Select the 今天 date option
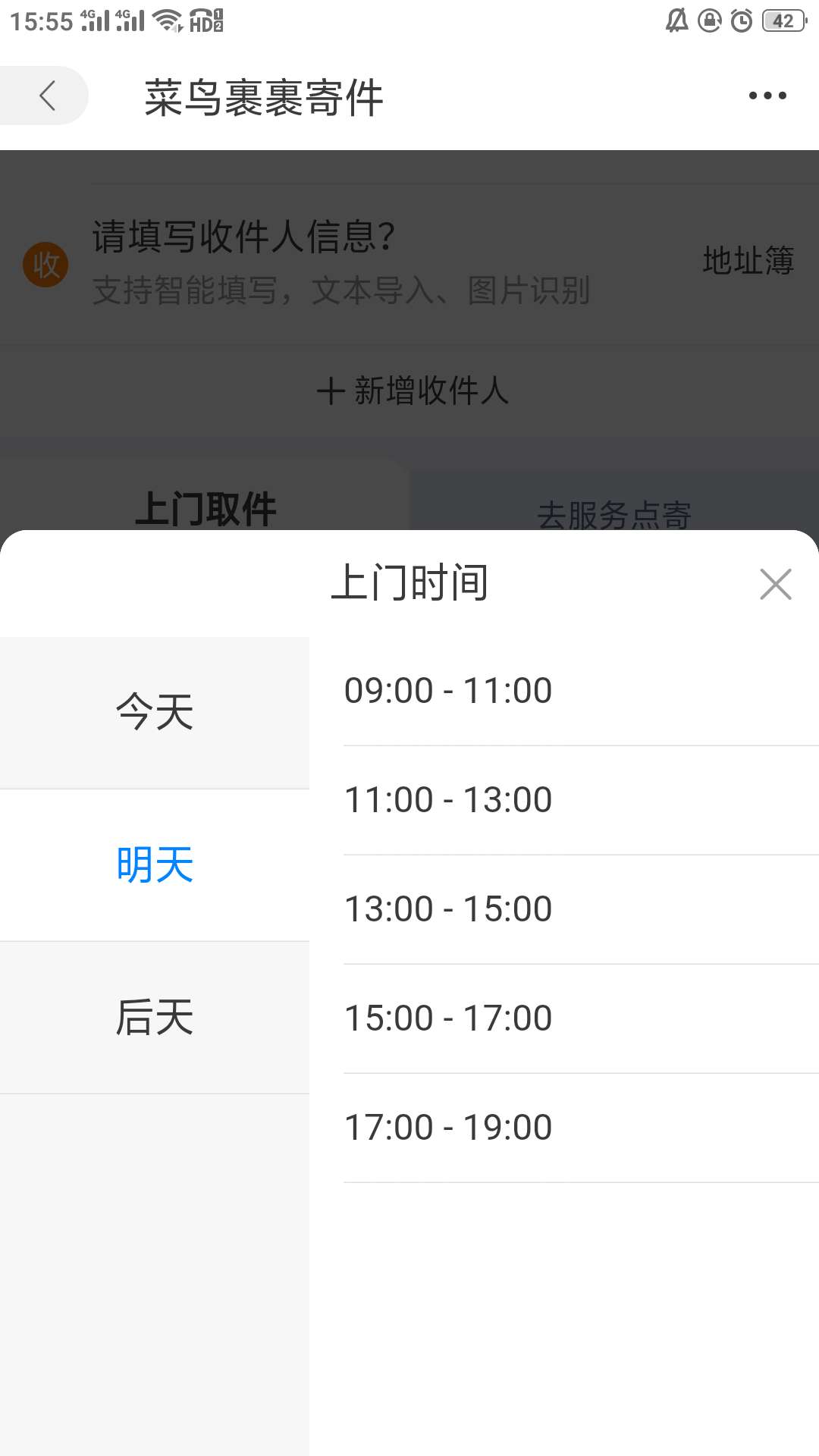The width and height of the screenshot is (819, 1456). [155, 713]
